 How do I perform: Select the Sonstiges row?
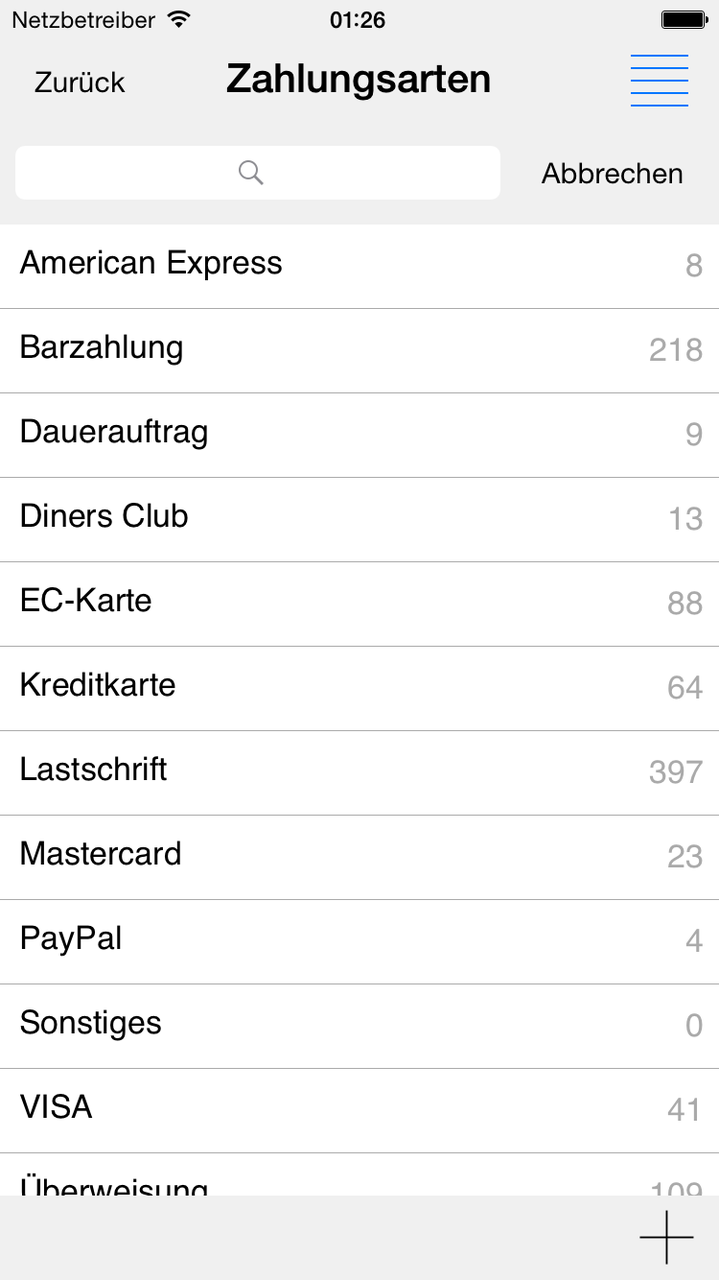(x=359, y=1026)
